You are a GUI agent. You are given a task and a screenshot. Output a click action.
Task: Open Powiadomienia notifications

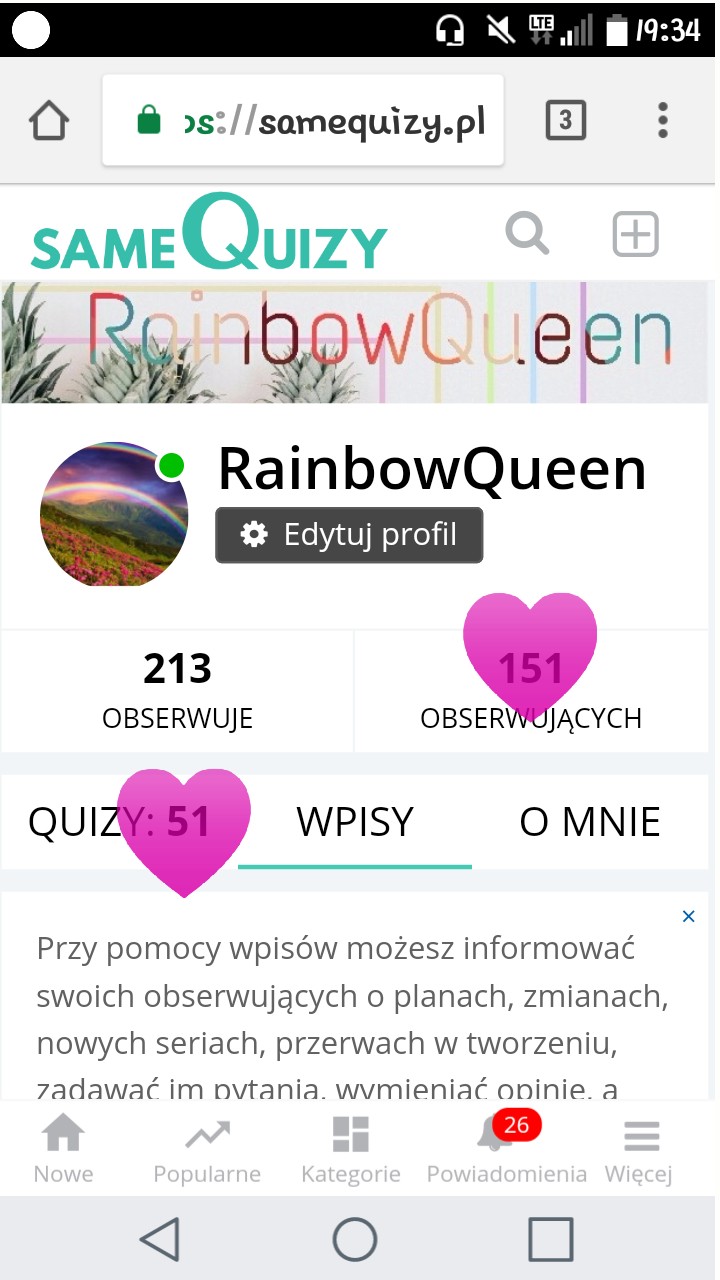(x=506, y=1150)
